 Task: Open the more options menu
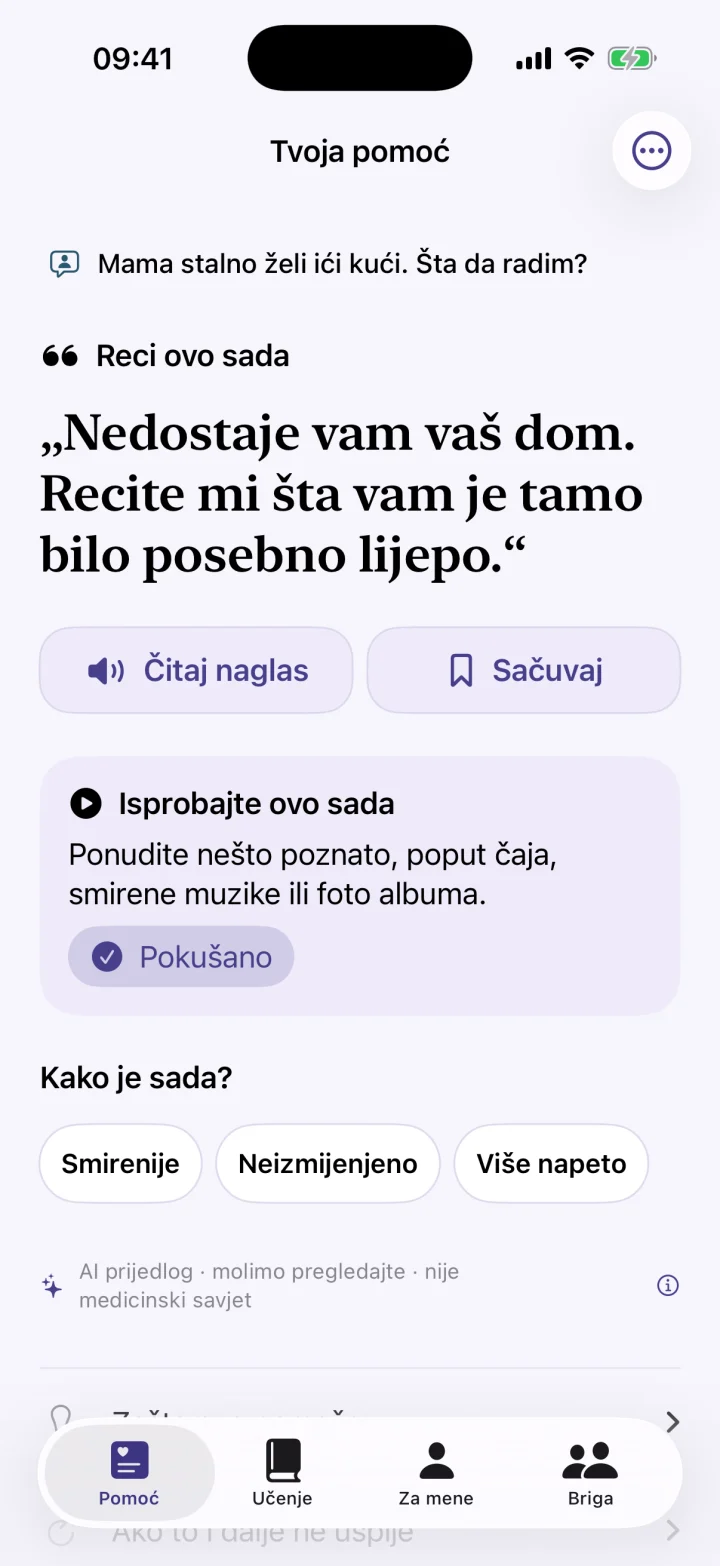652,151
